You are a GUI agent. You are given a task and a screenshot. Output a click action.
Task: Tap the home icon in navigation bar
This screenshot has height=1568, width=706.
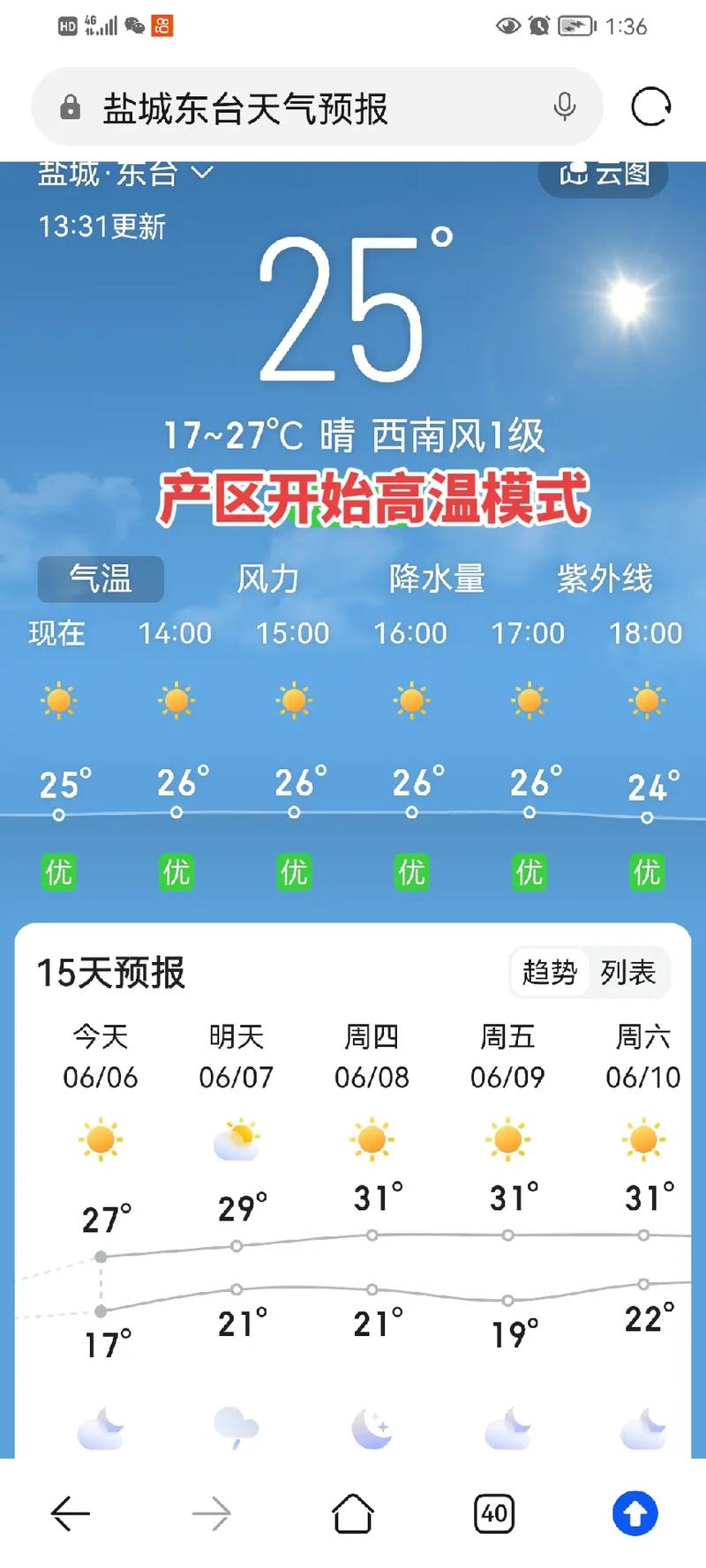click(x=352, y=1512)
